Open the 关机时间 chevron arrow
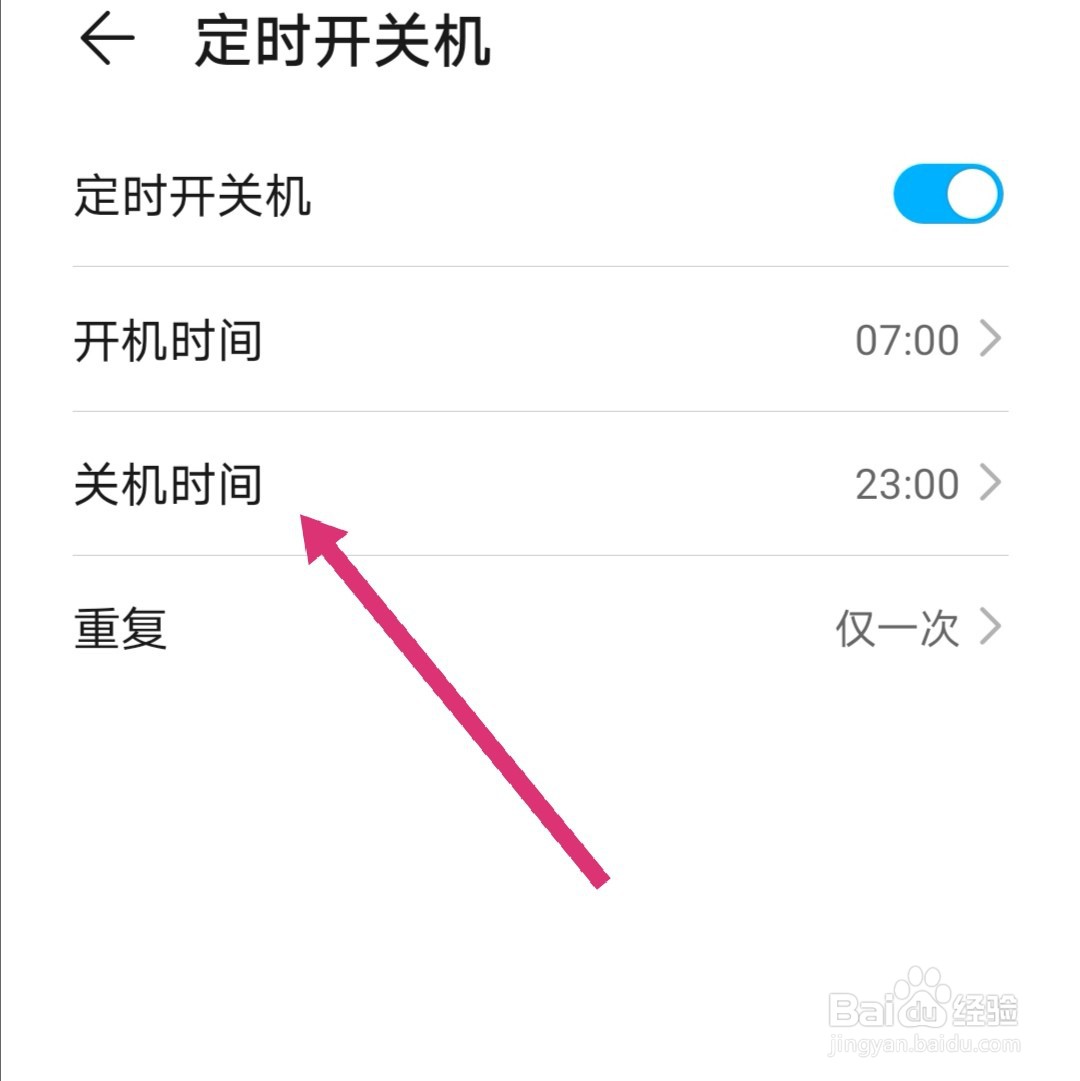This screenshot has height=1081, width=1080. [x=990, y=483]
